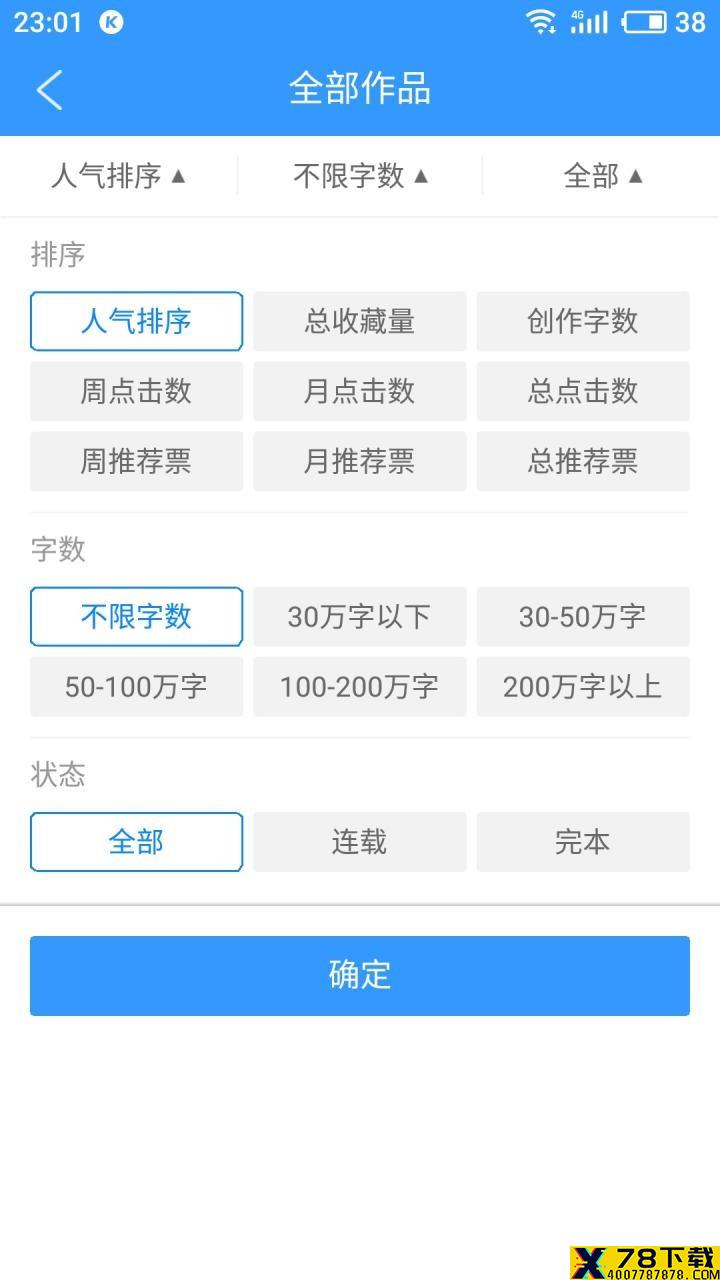Confirm filters with the 确定 button
The width and height of the screenshot is (720, 1280).
pyautogui.click(x=360, y=976)
